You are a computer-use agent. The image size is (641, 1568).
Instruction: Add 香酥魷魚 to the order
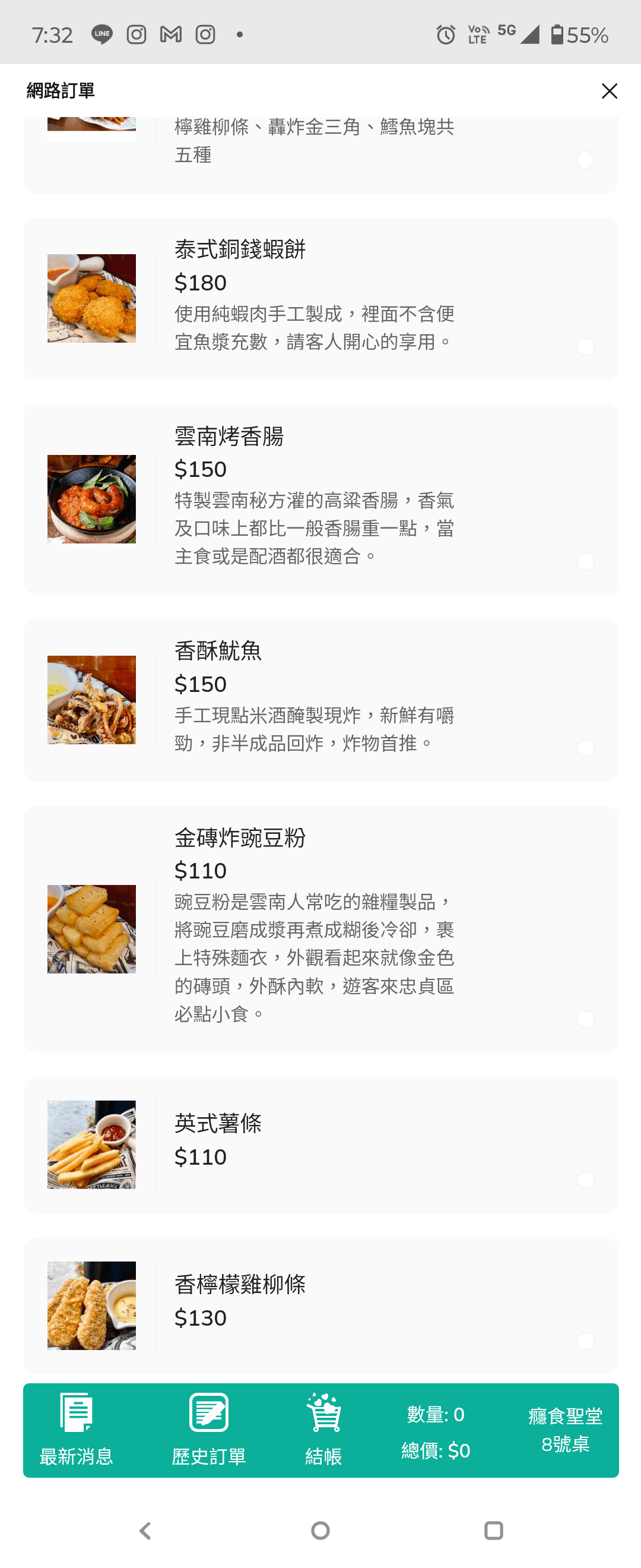tap(320, 700)
